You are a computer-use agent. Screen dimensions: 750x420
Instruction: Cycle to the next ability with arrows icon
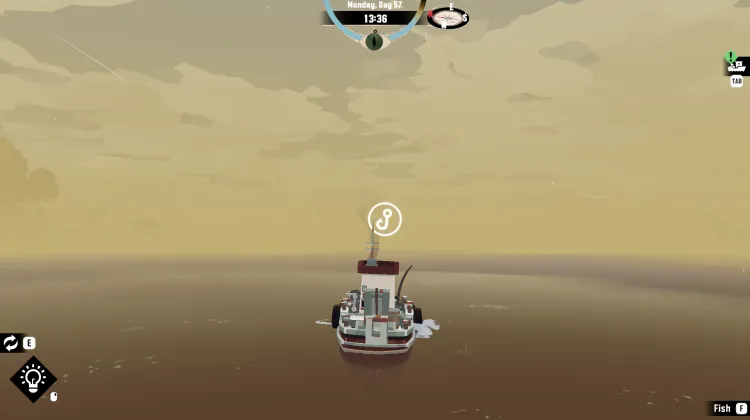[11, 343]
